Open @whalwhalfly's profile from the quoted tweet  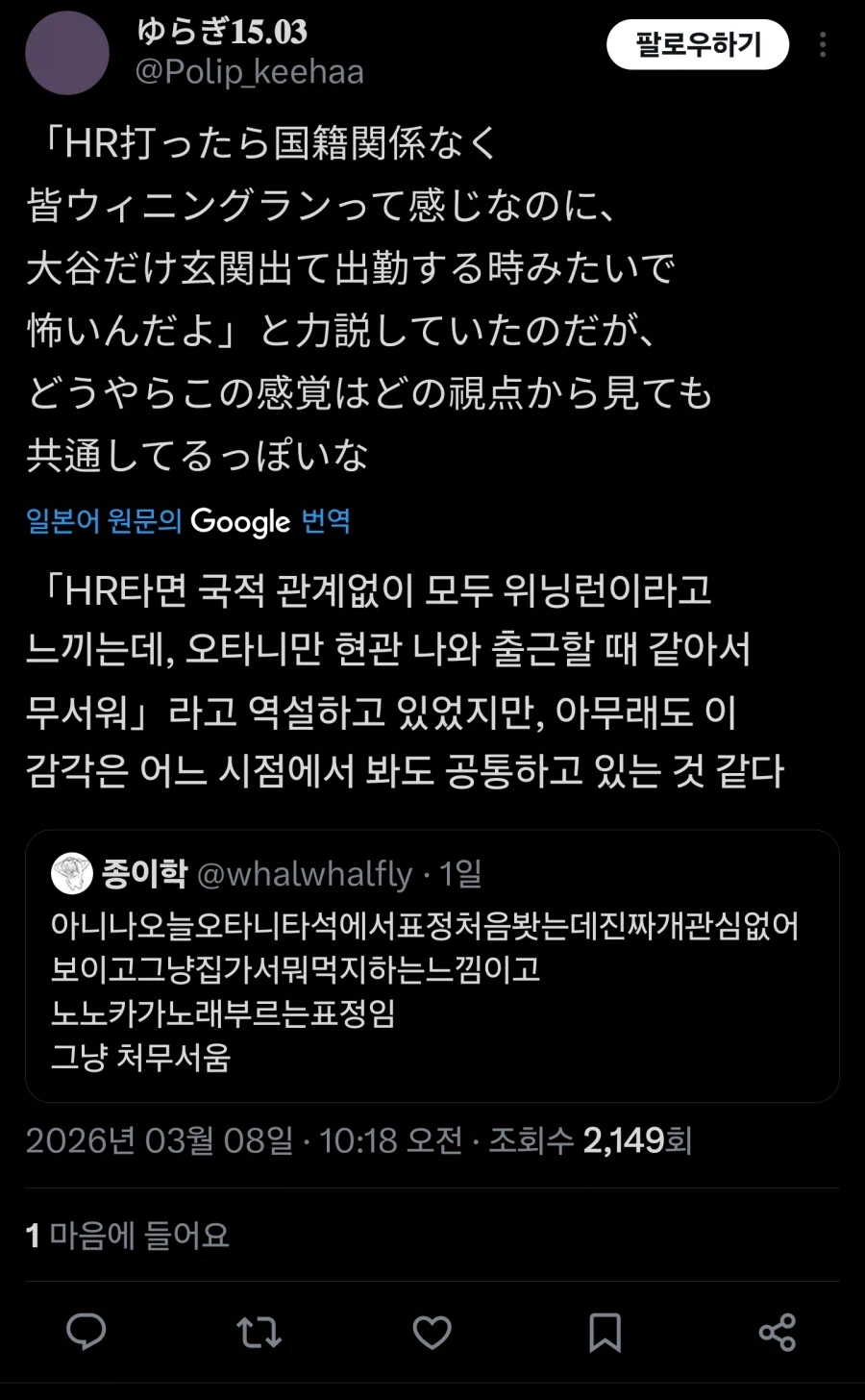pos(303,874)
